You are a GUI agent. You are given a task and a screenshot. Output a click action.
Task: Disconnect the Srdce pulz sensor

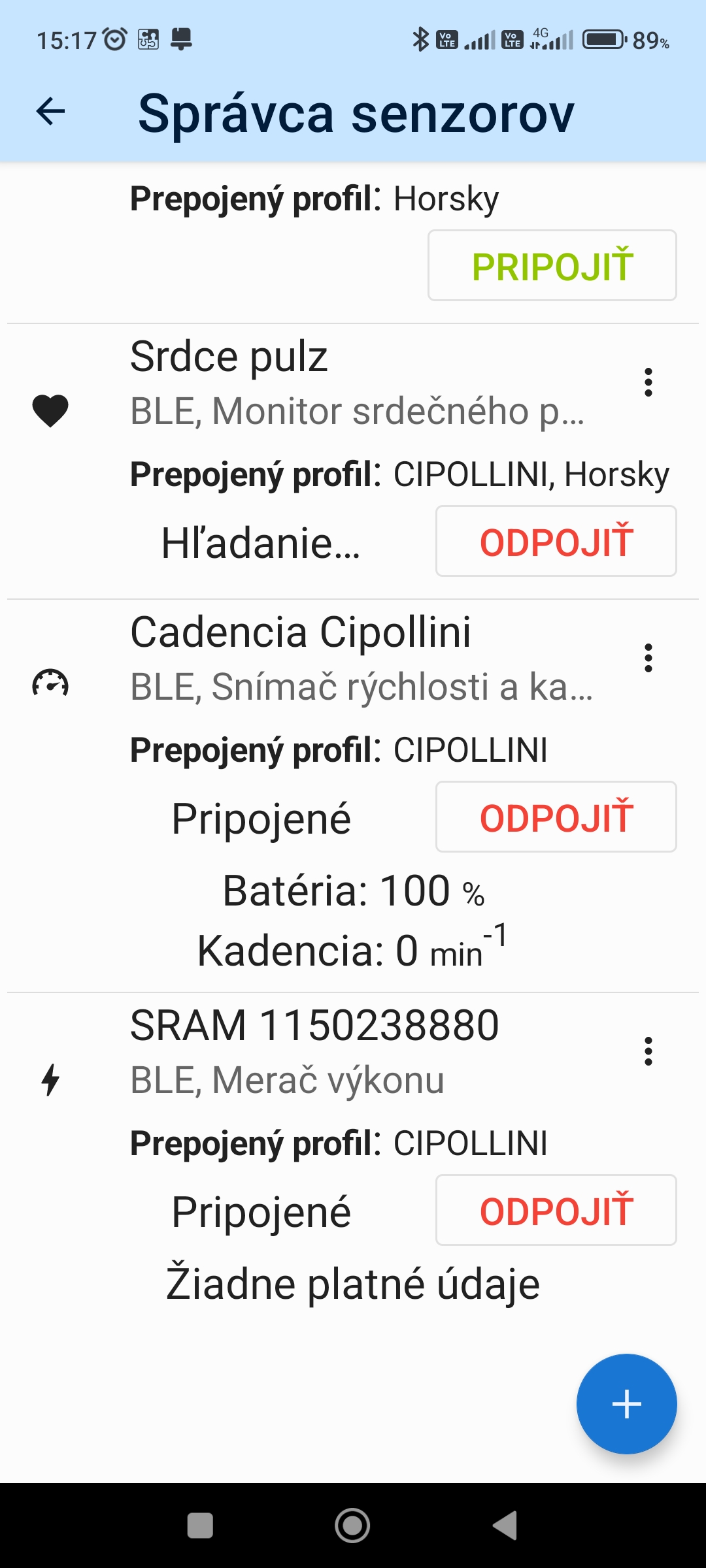556,542
